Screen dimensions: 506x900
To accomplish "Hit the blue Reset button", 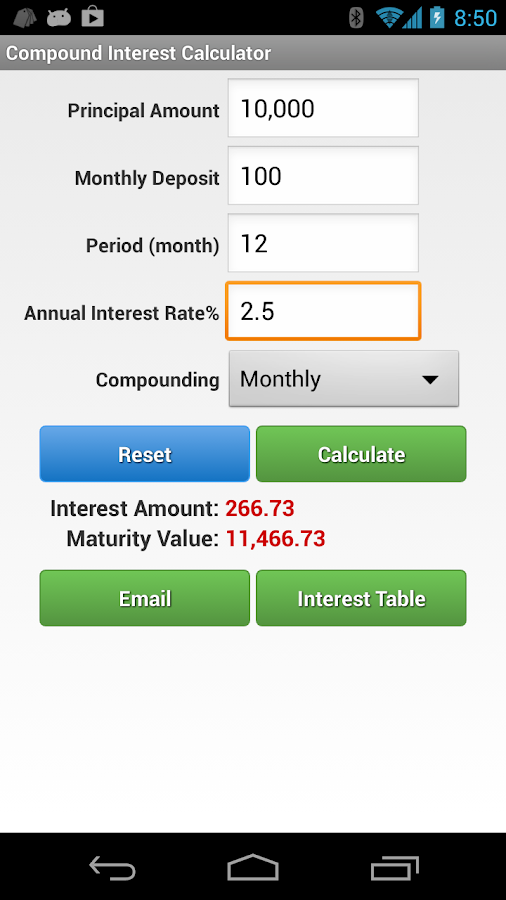I will click(145, 454).
